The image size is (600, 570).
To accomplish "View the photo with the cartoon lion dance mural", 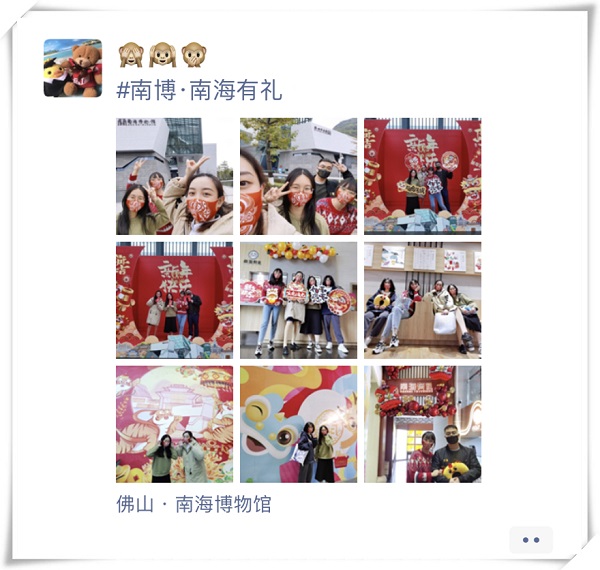I will pos(298,424).
